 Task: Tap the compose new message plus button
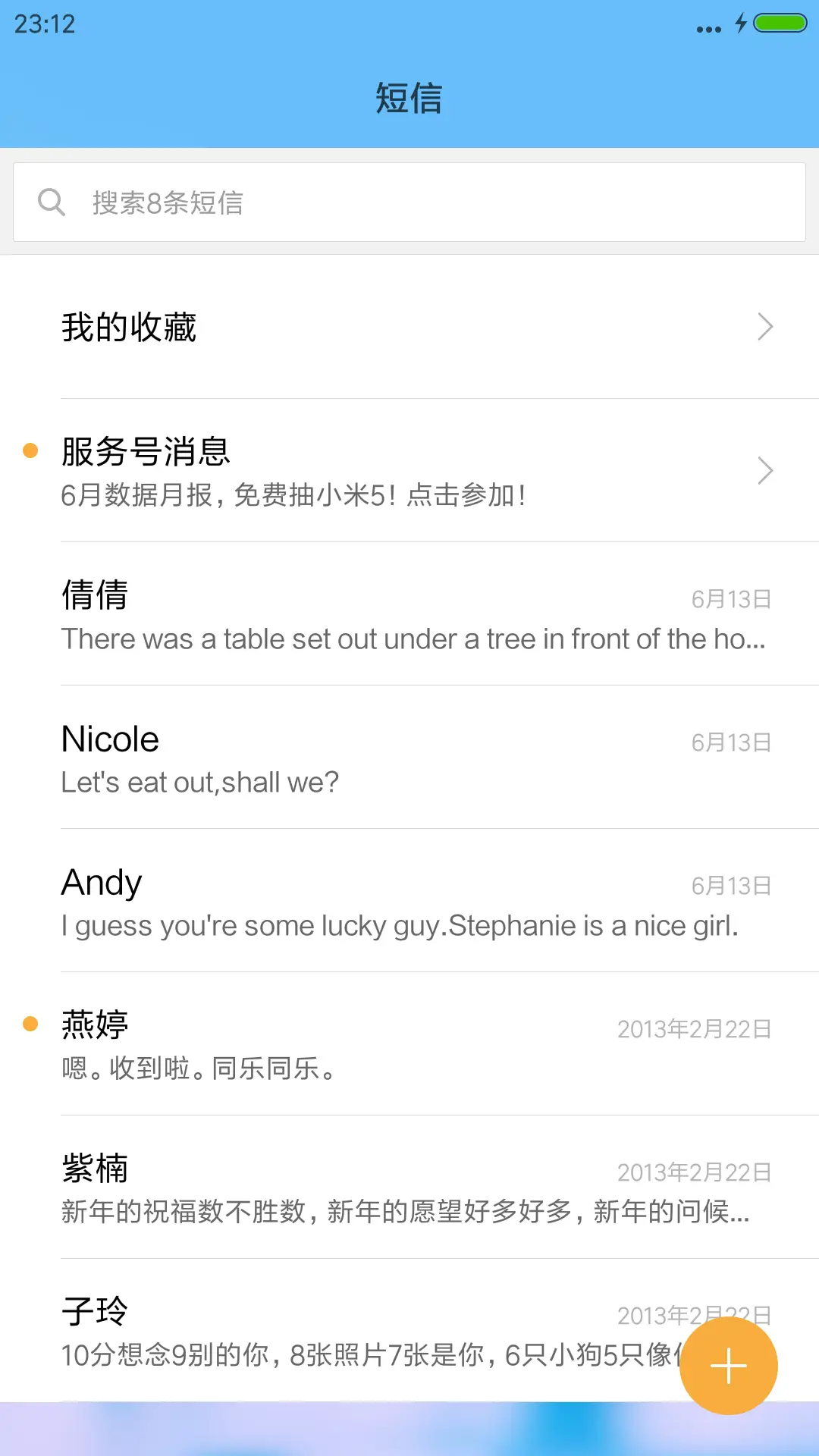[728, 1365]
